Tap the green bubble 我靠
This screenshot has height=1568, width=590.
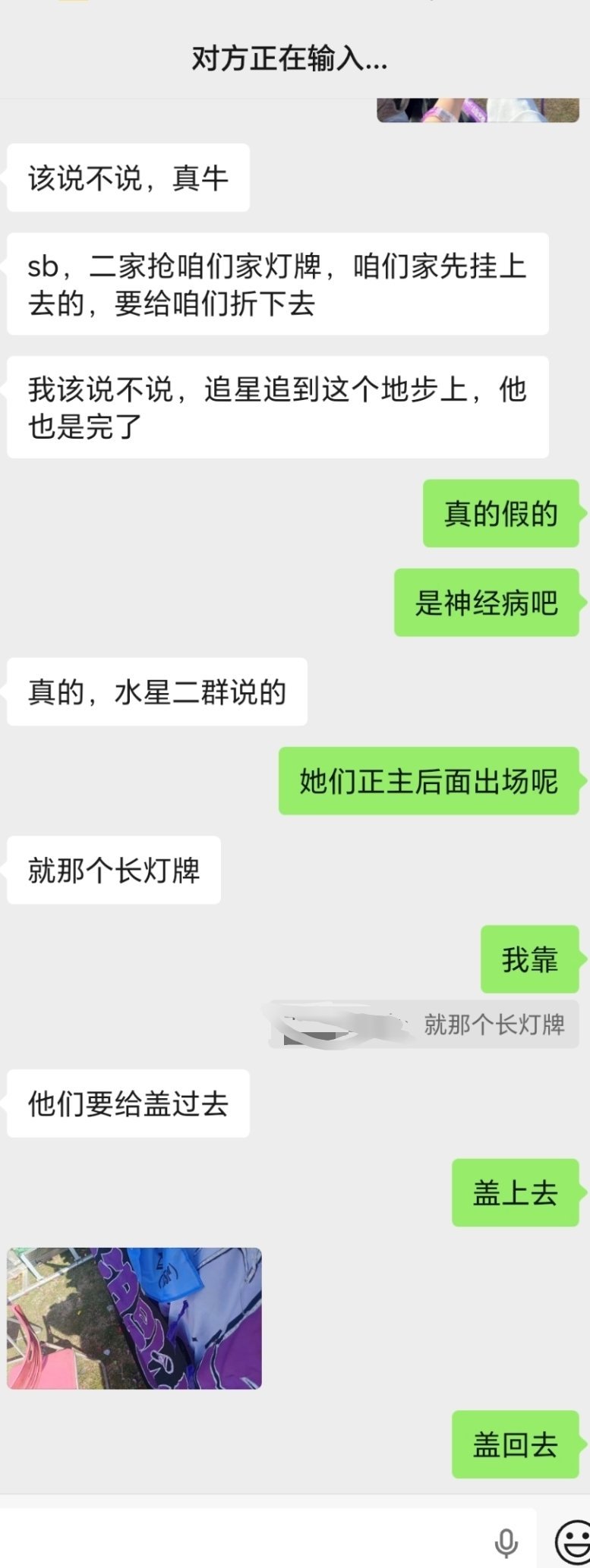click(x=531, y=959)
